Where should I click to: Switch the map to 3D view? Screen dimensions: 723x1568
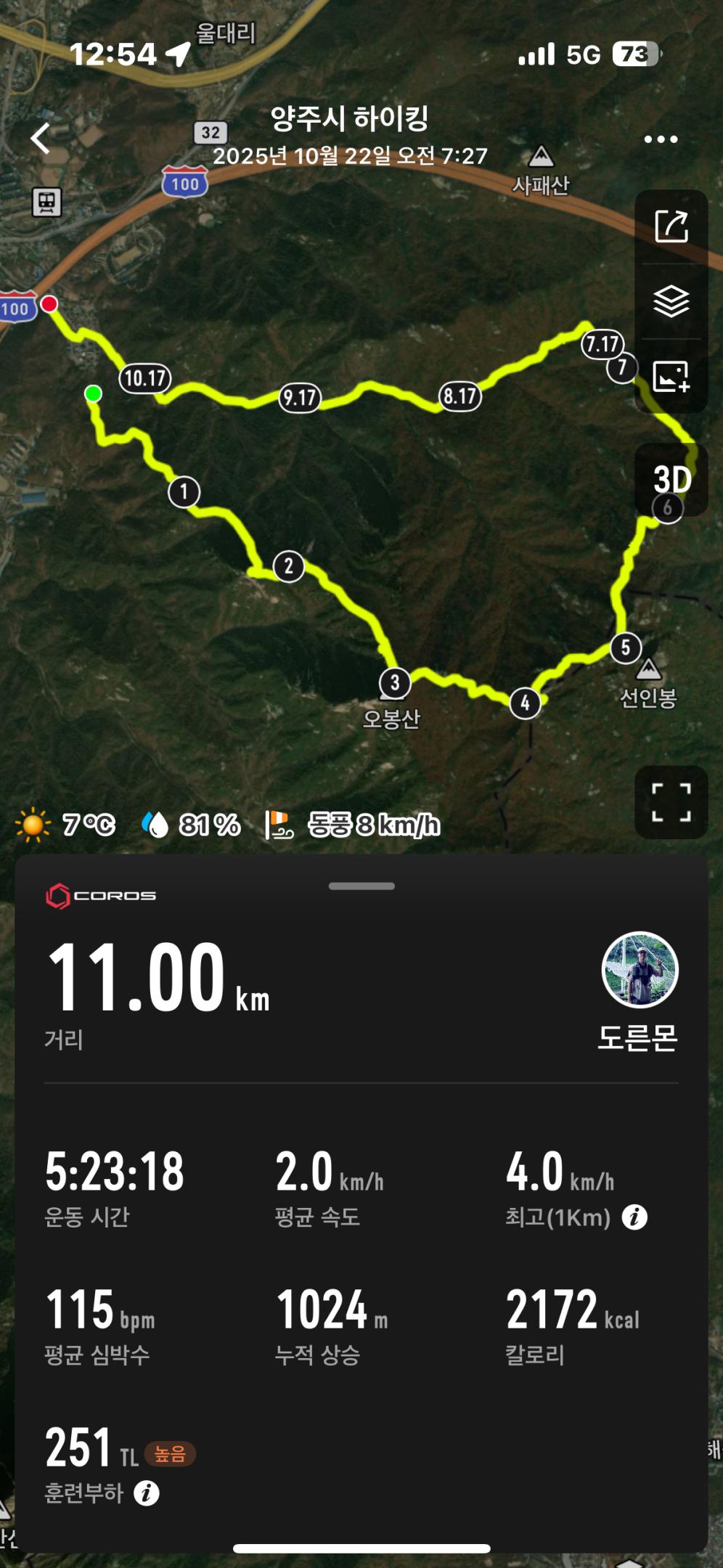pyautogui.click(x=672, y=480)
